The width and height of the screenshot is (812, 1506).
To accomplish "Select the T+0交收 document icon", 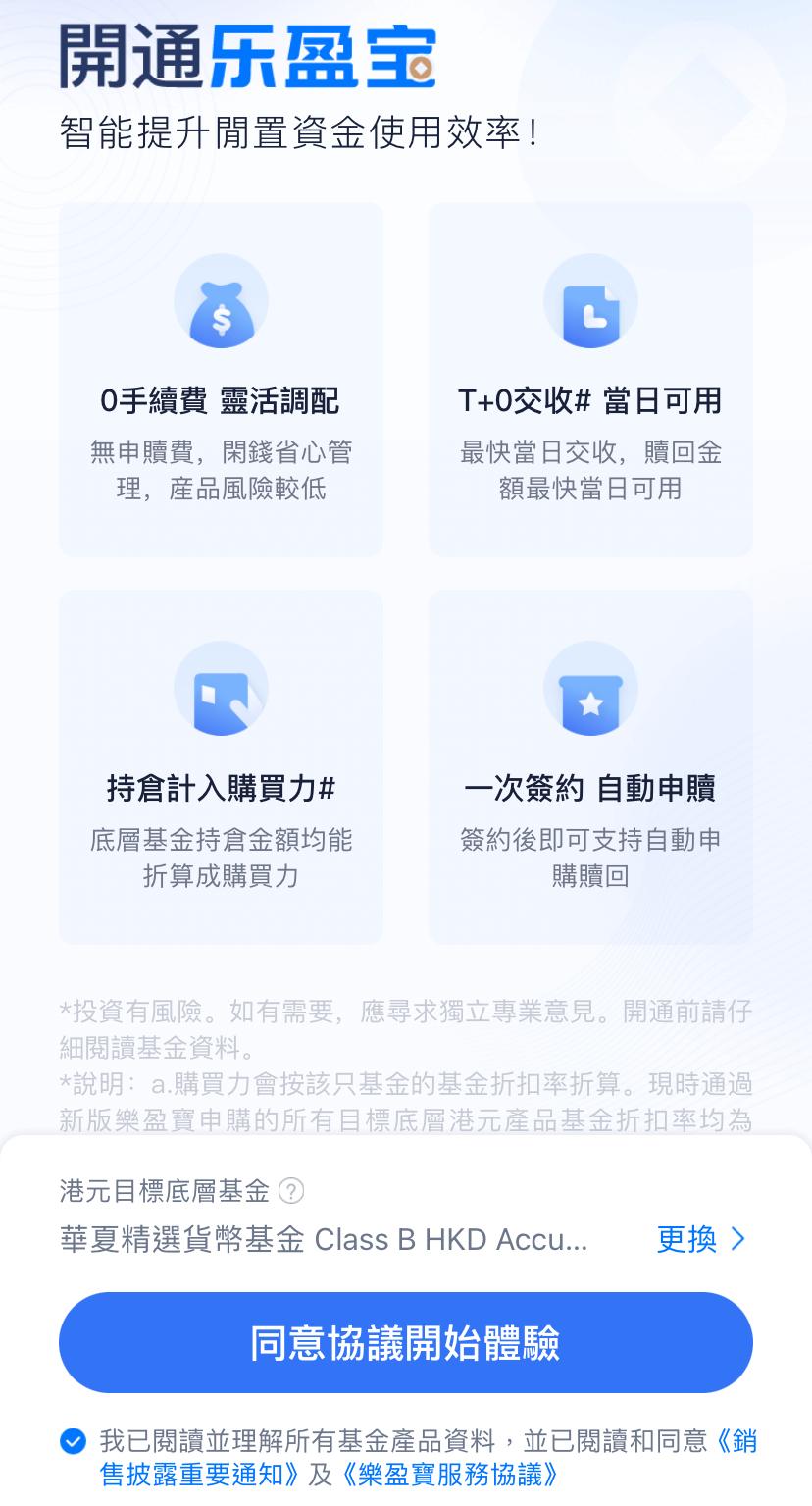I will 590,301.
